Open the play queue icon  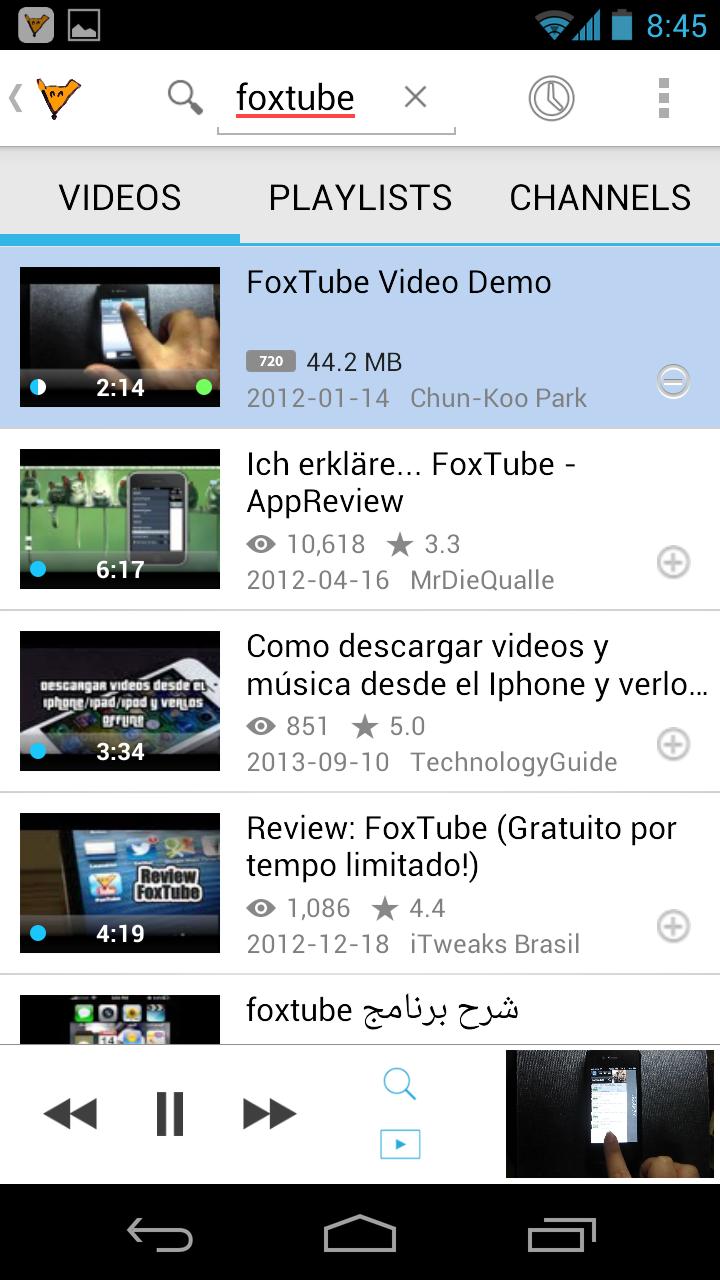point(399,1144)
